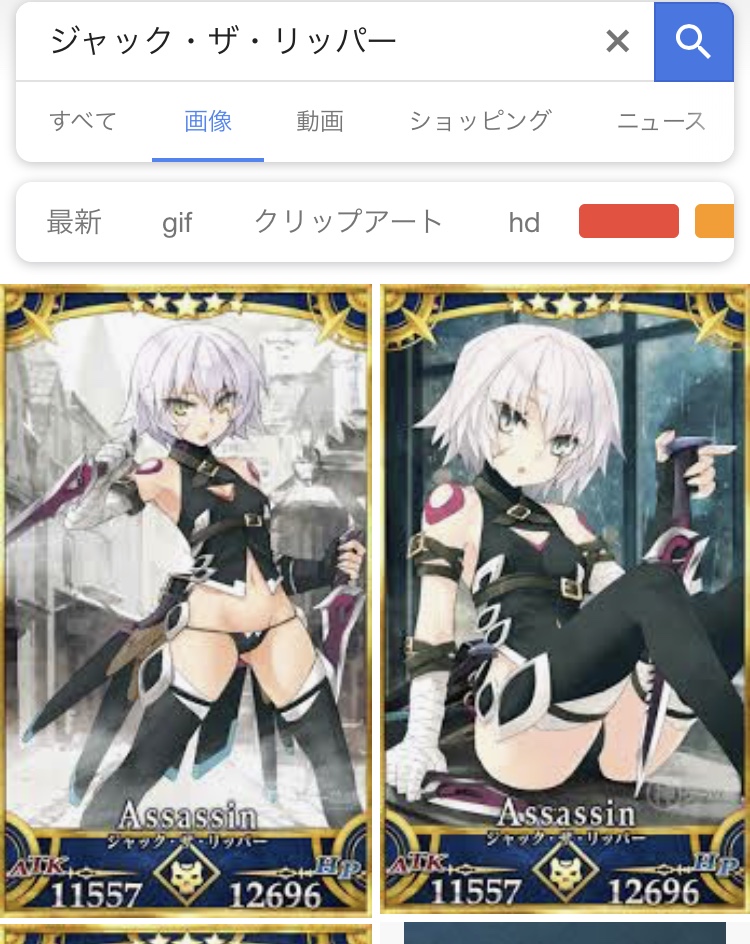Switch to the すべて tab
Viewport: 750px width, 944px height.
pos(83,122)
